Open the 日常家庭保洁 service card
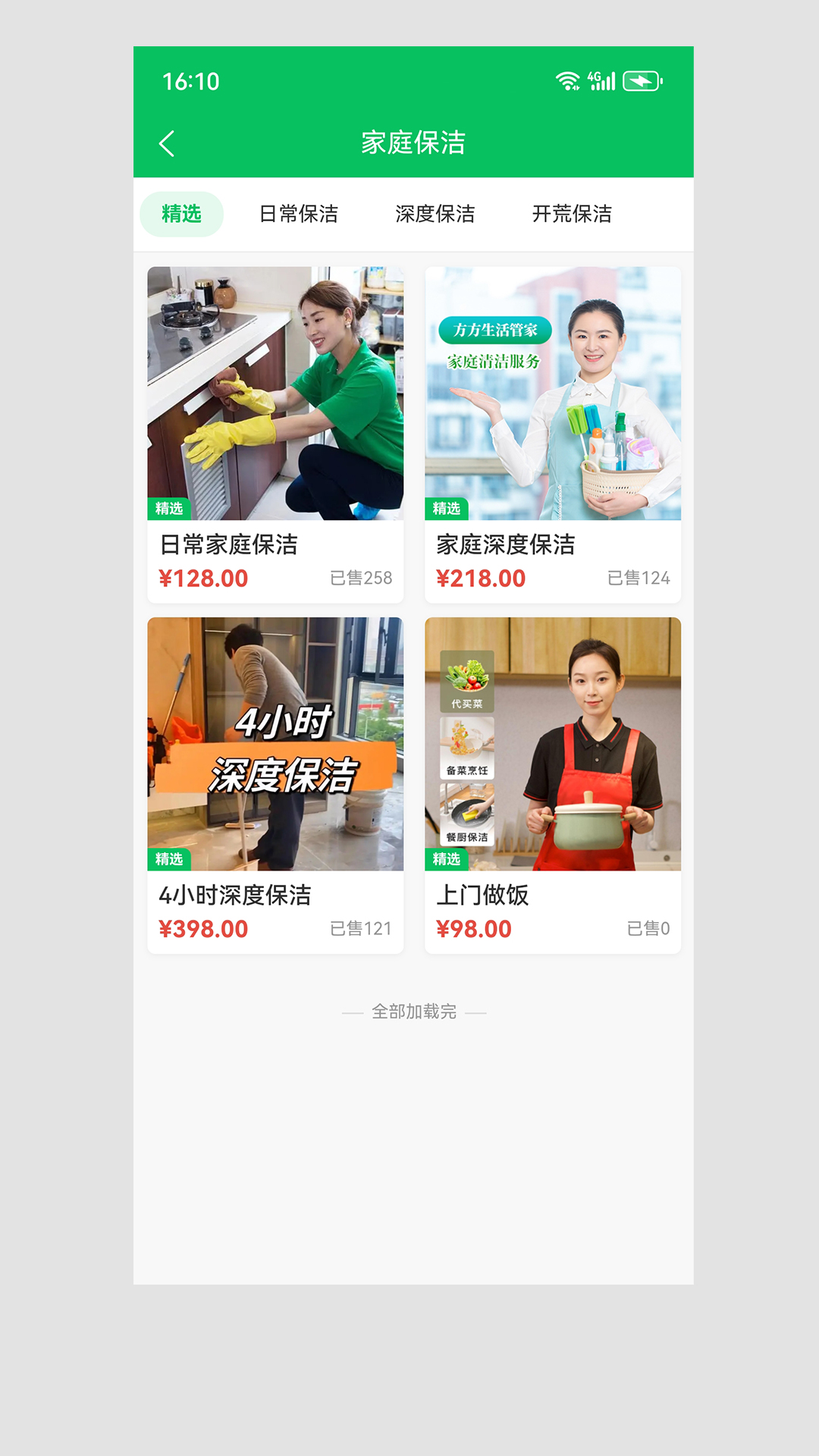Image resolution: width=819 pixels, height=1456 pixels. point(275,435)
